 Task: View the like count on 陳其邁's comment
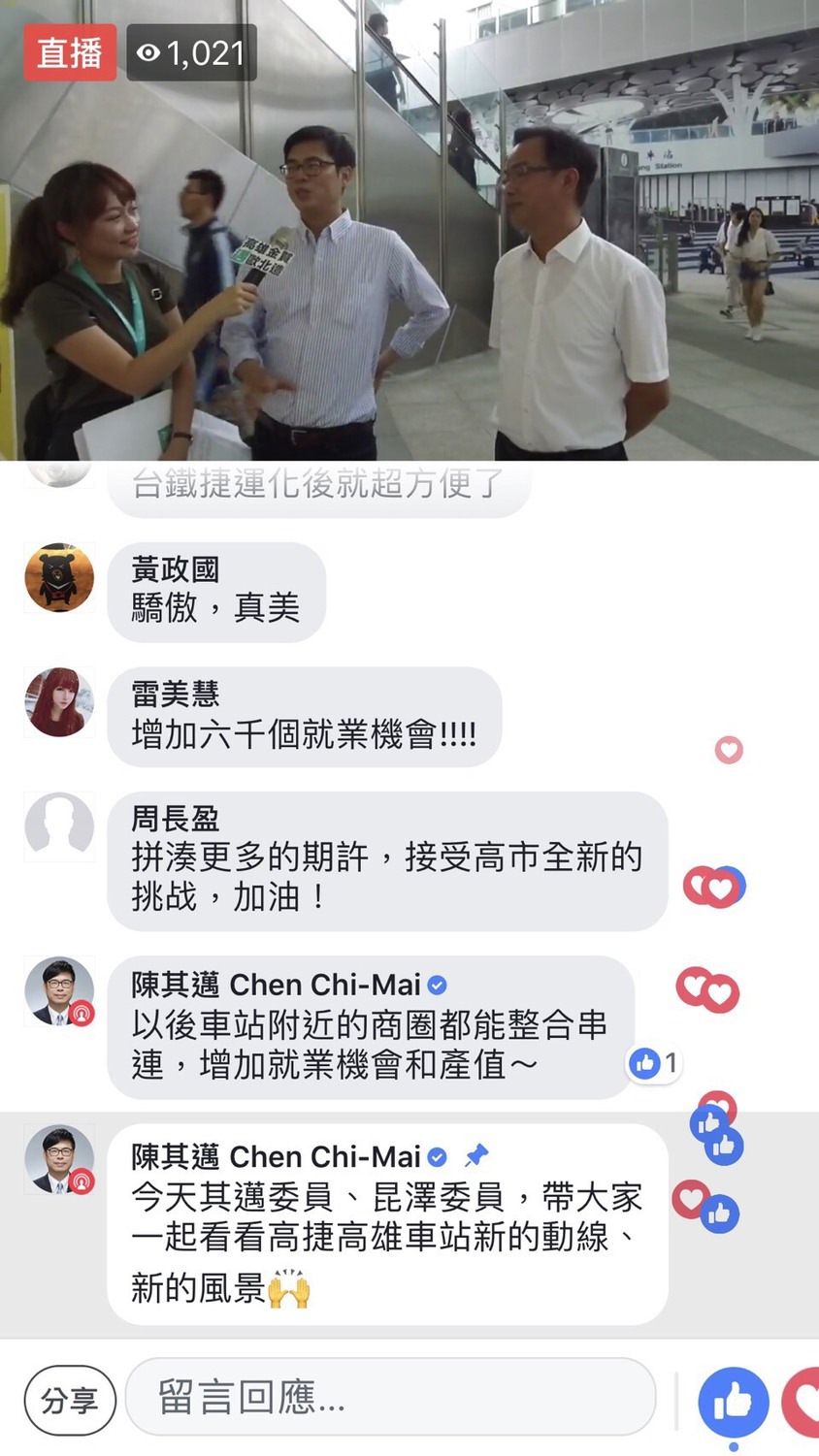655,1063
